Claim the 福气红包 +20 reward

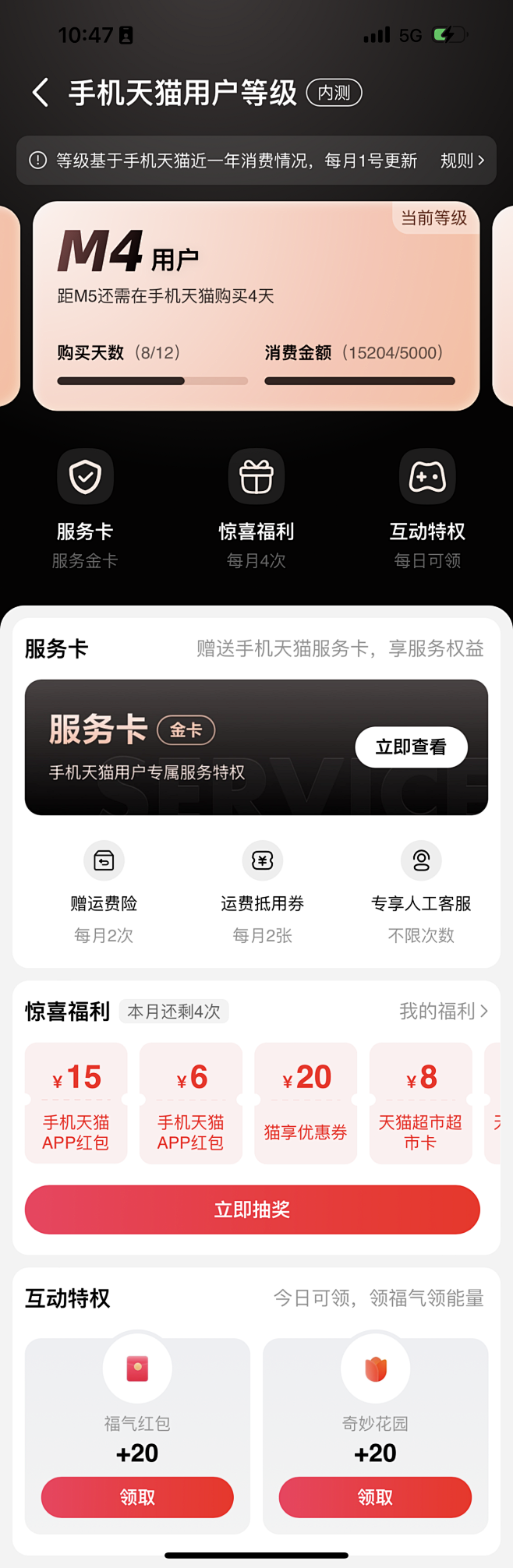coord(137,1497)
